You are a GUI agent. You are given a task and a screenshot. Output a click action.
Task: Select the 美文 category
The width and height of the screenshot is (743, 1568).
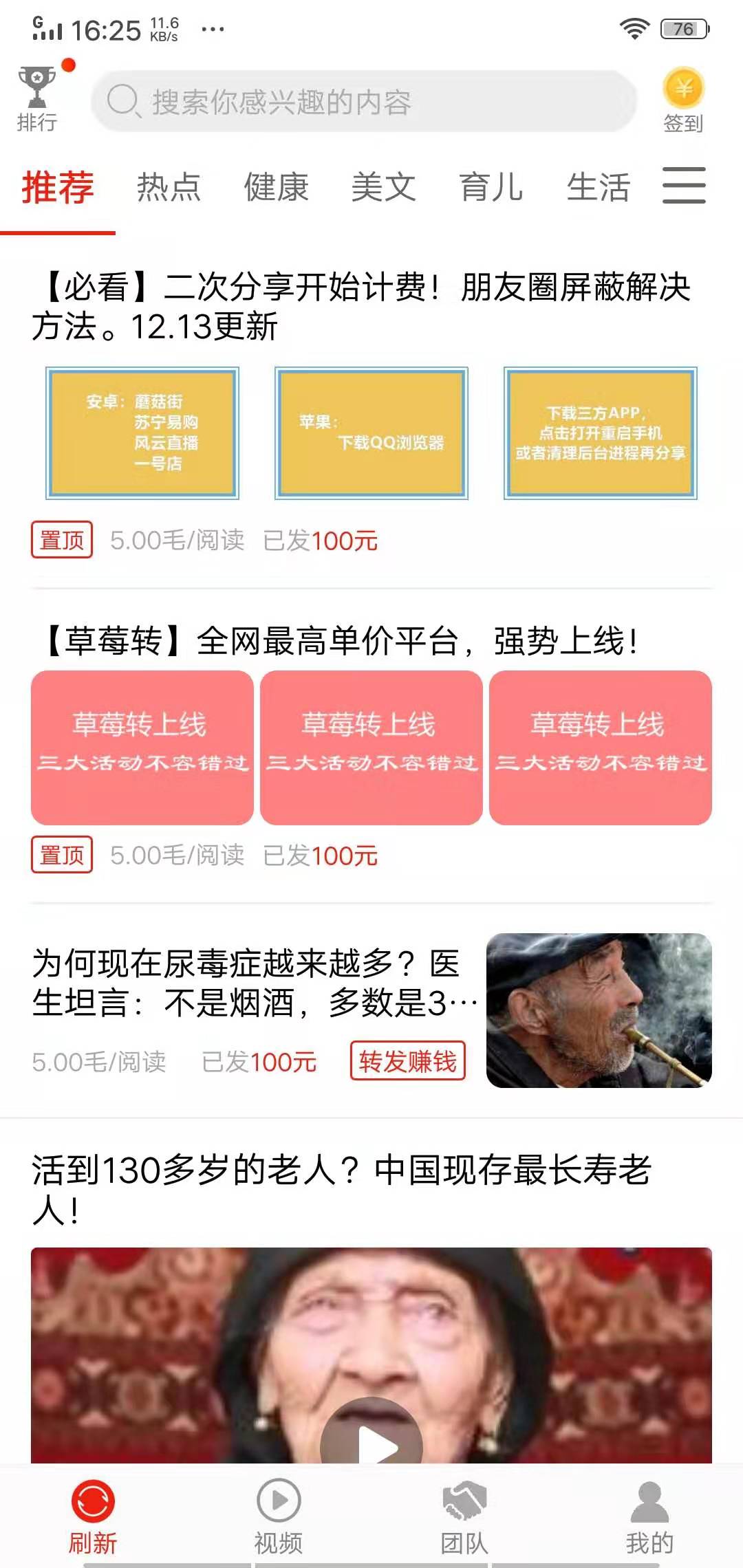384,188
